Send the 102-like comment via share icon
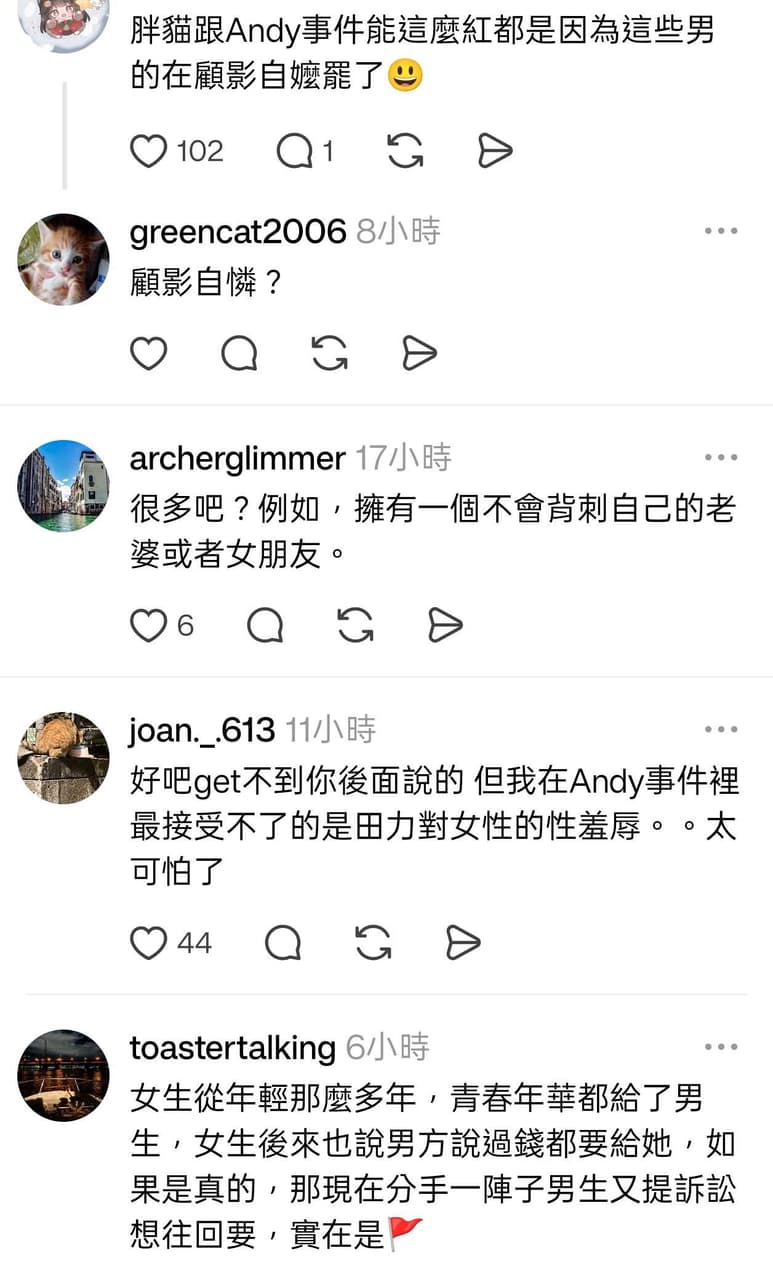Image resolution: width=773 pixels, height=1280 pixels. (494, 152)
